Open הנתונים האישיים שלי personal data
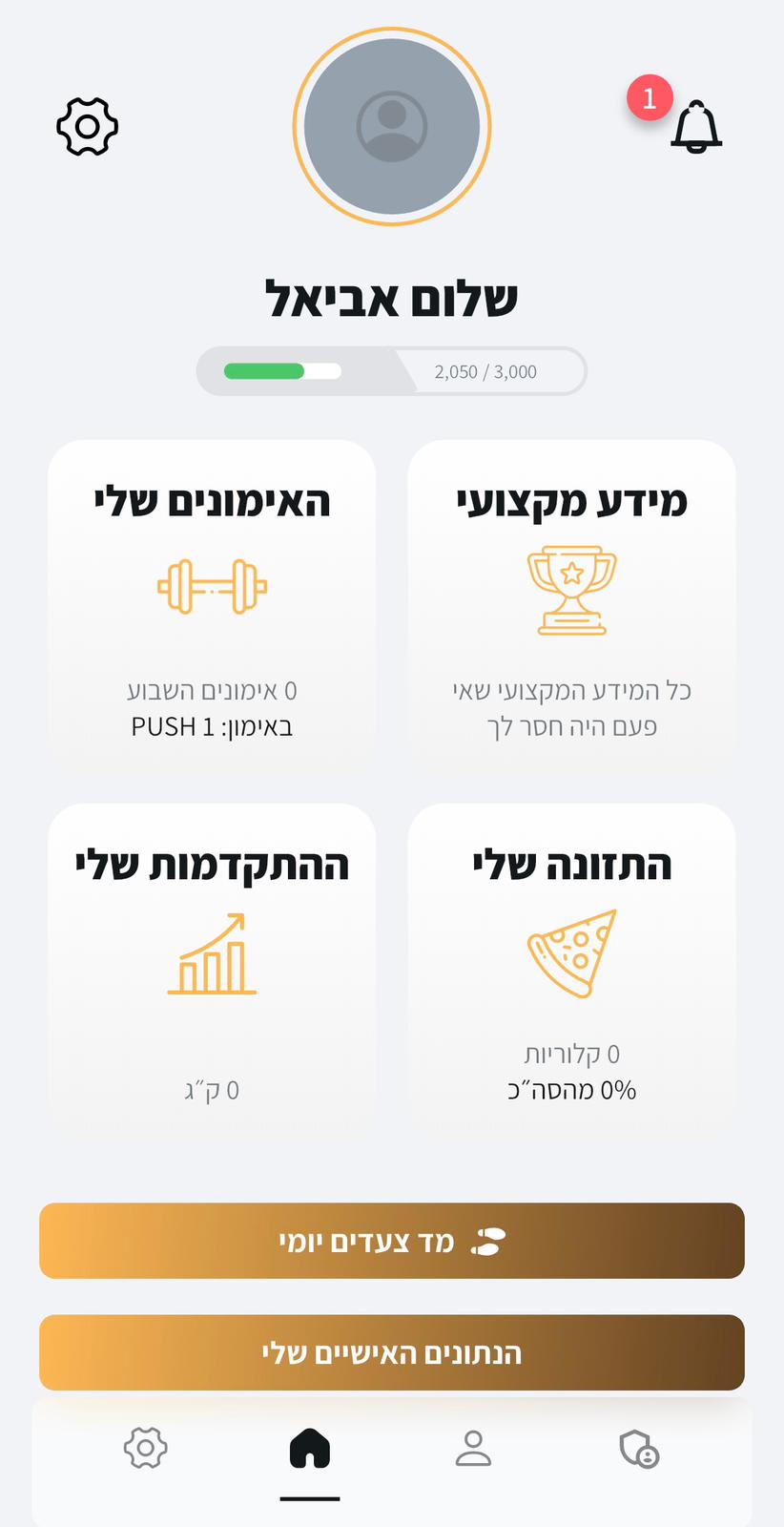Image resolution: width=784 pixels, height=1527 pixels. pos(392,1353)
